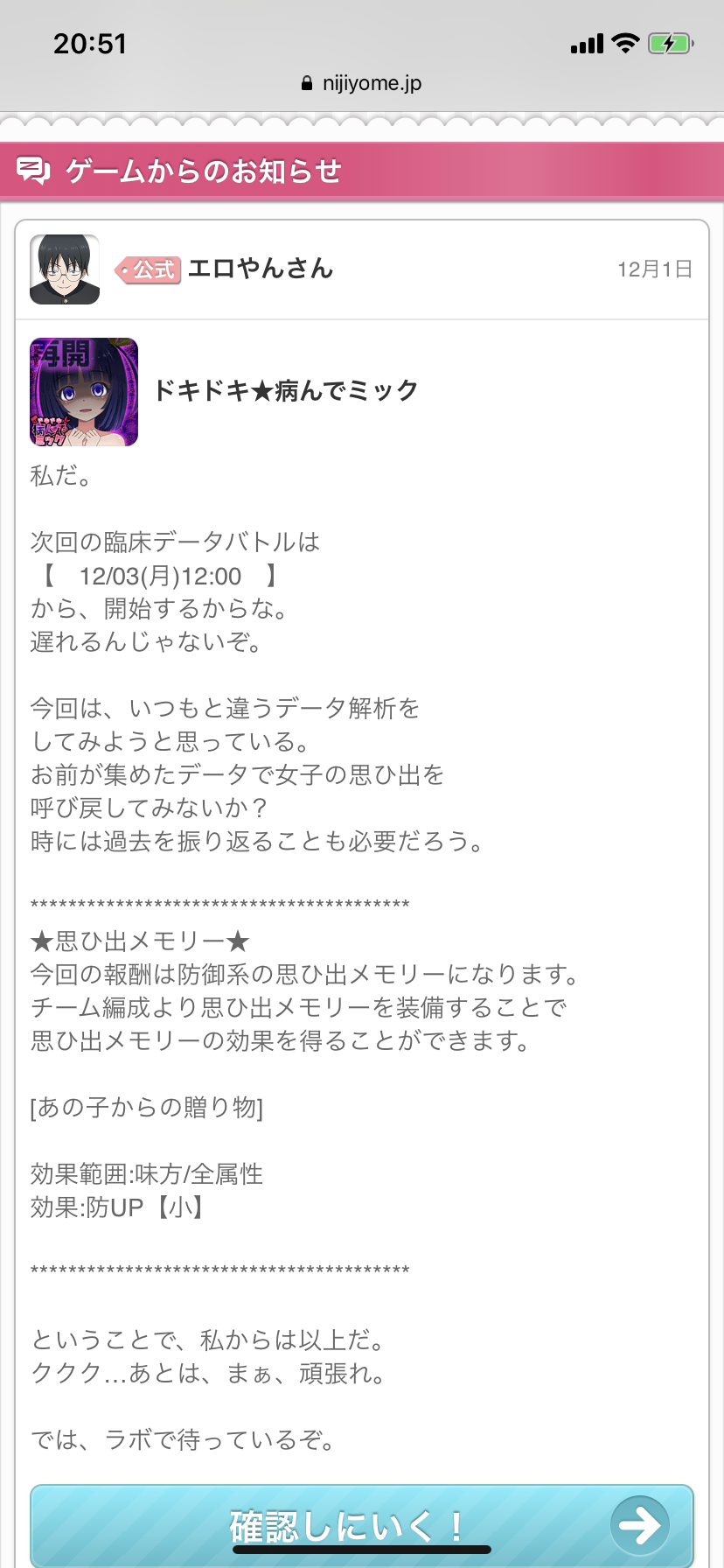
Task: Open the ドキドキ★病んでミック game icon
Action: [x=84, y=392]
